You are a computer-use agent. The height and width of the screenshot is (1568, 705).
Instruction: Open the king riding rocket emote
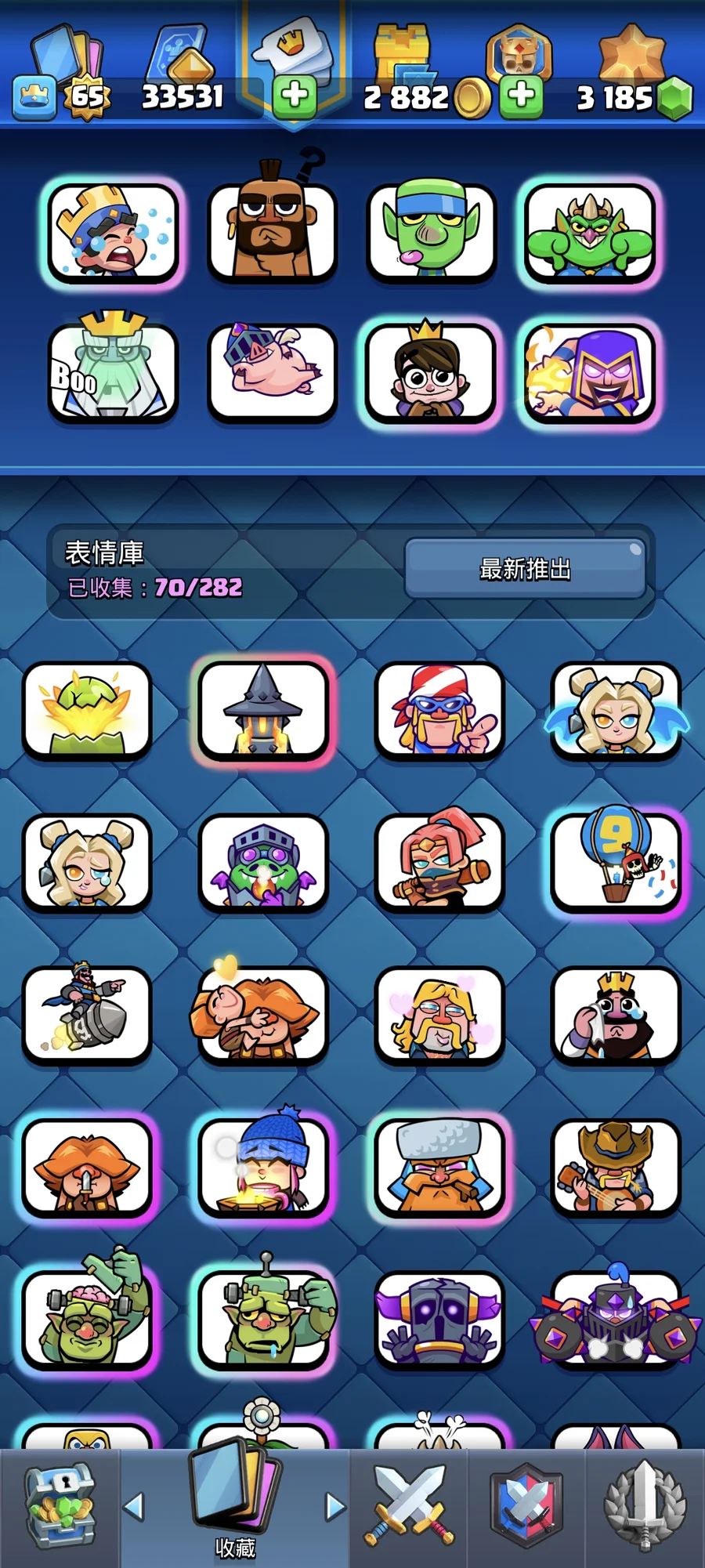pos(87,1015)
